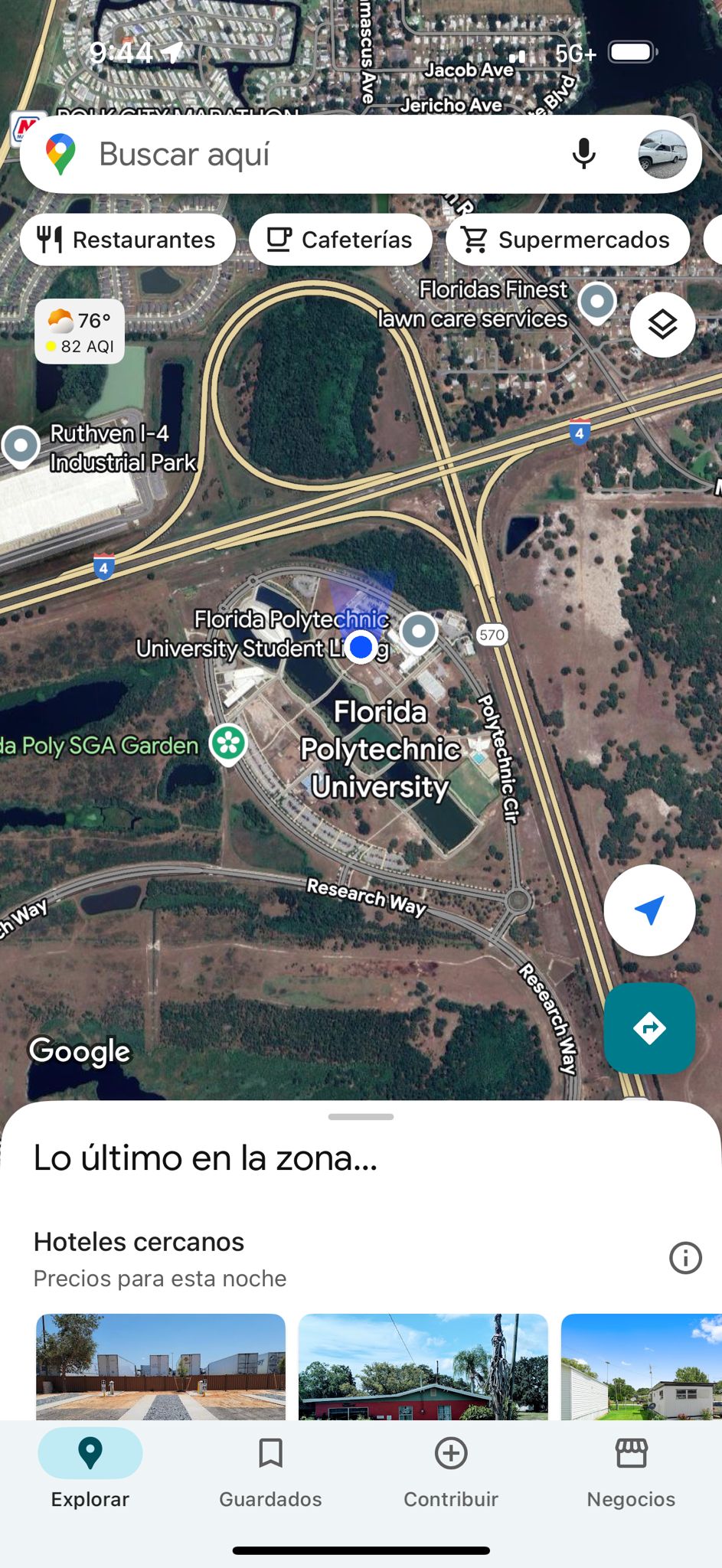The width and height of the screenshot is (722, 1568).
Task: Open the directions button
Action: 649,1028
